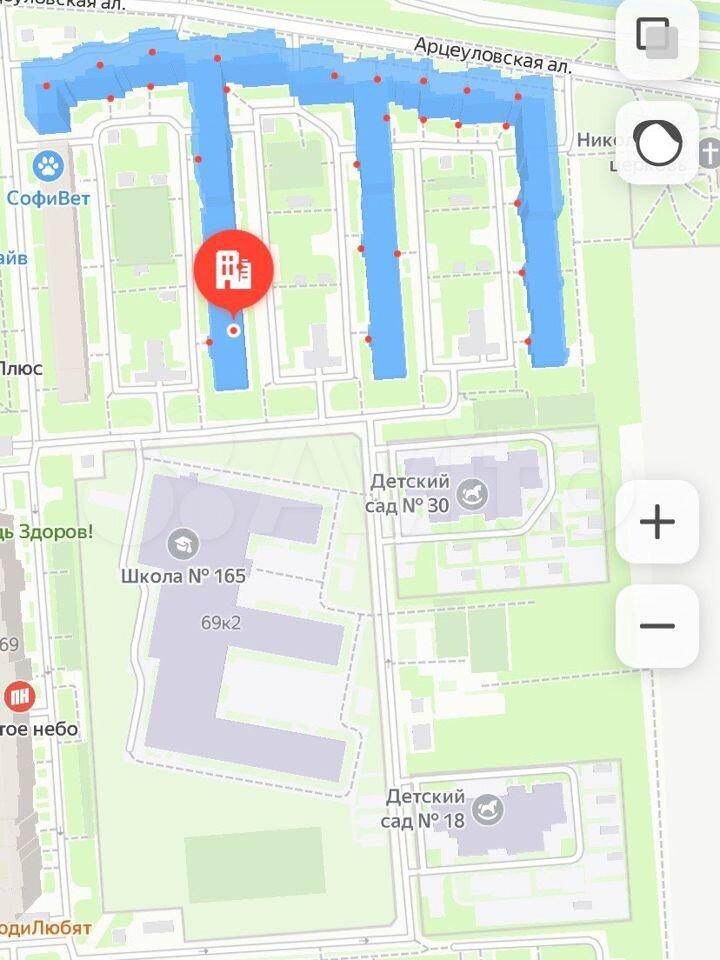Viewport: 720px width, 960px height.
Task: Open the map layers button
Action: click(x=657, y=39)
